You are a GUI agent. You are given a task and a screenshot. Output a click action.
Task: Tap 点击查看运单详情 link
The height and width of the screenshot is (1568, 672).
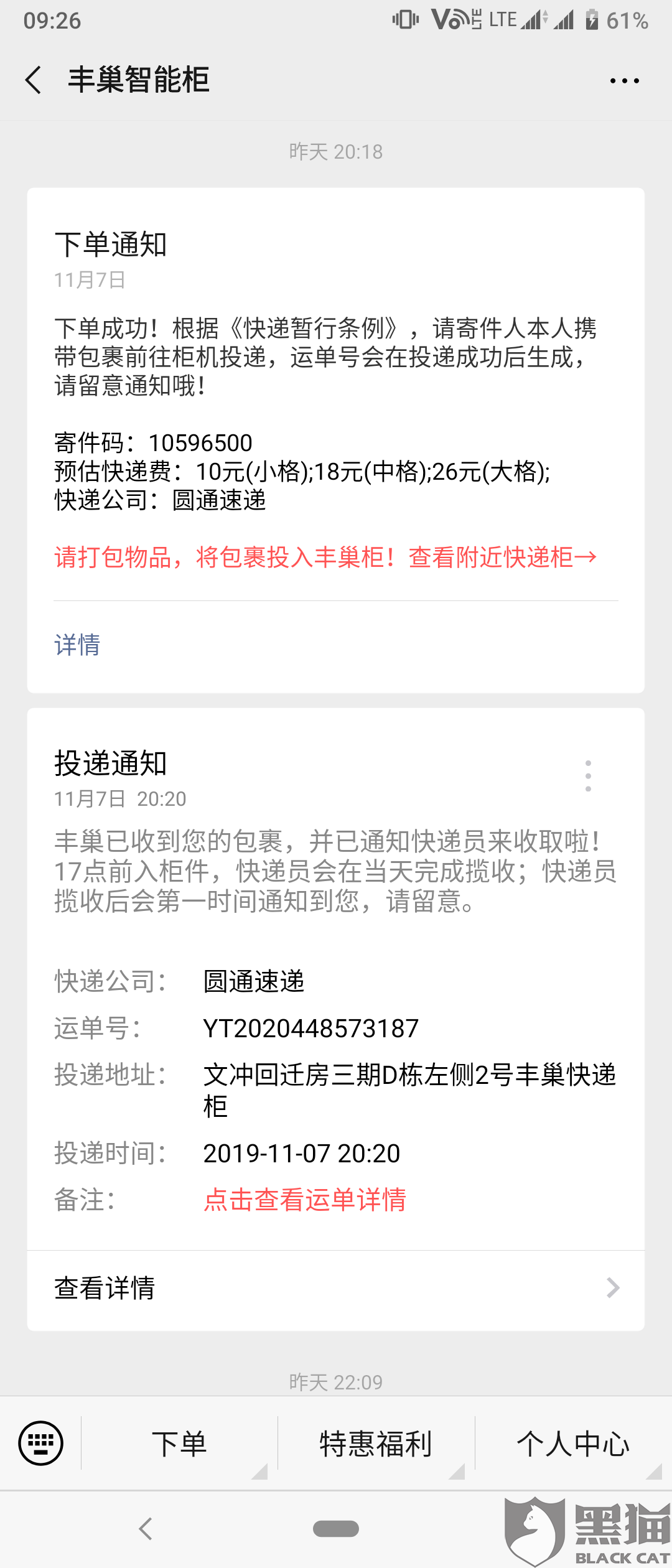click(x=305, y=1200)
